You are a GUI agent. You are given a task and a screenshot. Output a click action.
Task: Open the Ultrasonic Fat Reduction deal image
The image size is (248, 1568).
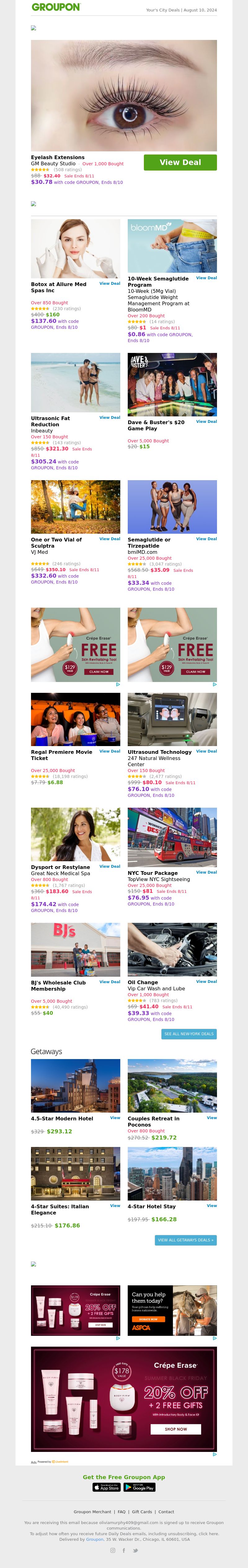76,382
